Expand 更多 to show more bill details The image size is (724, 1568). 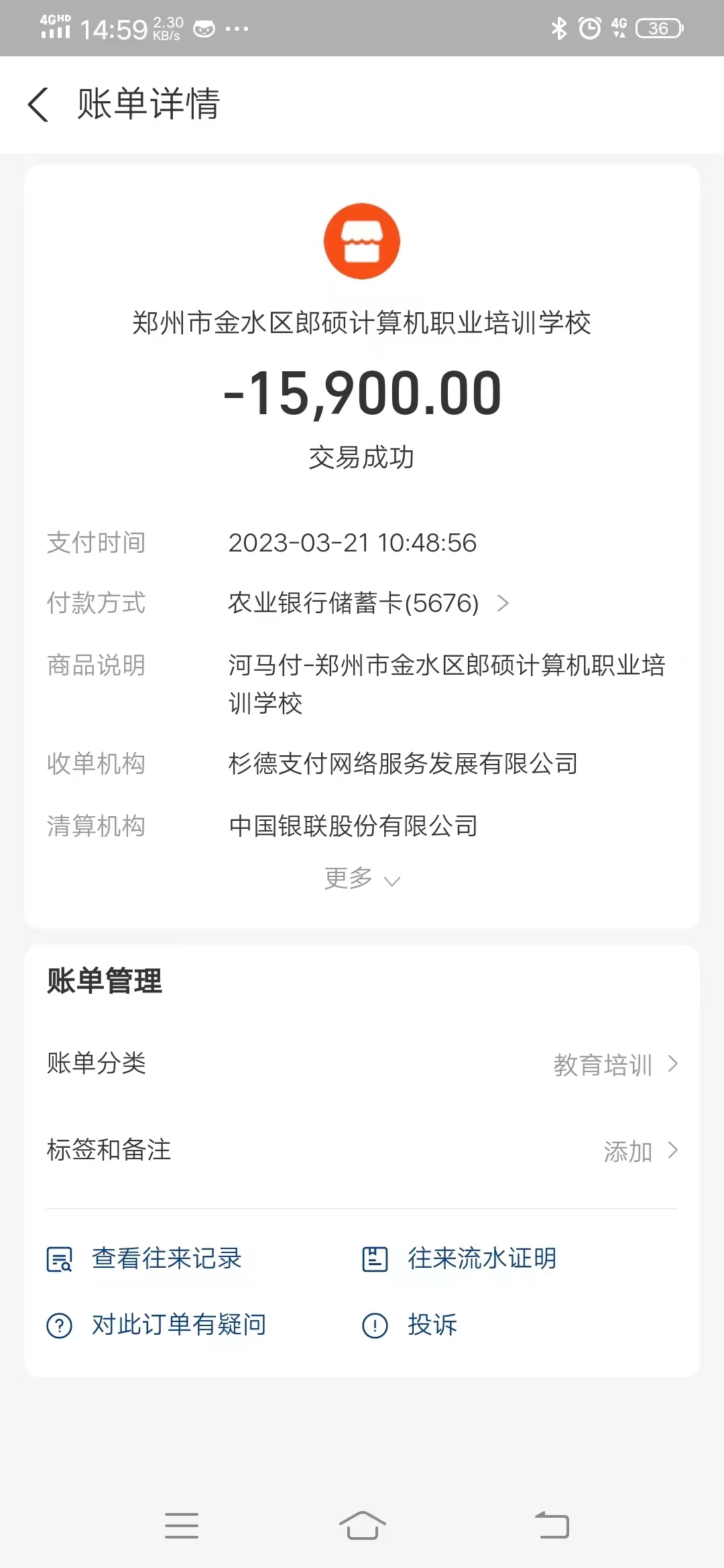click(x=362, y=878)
